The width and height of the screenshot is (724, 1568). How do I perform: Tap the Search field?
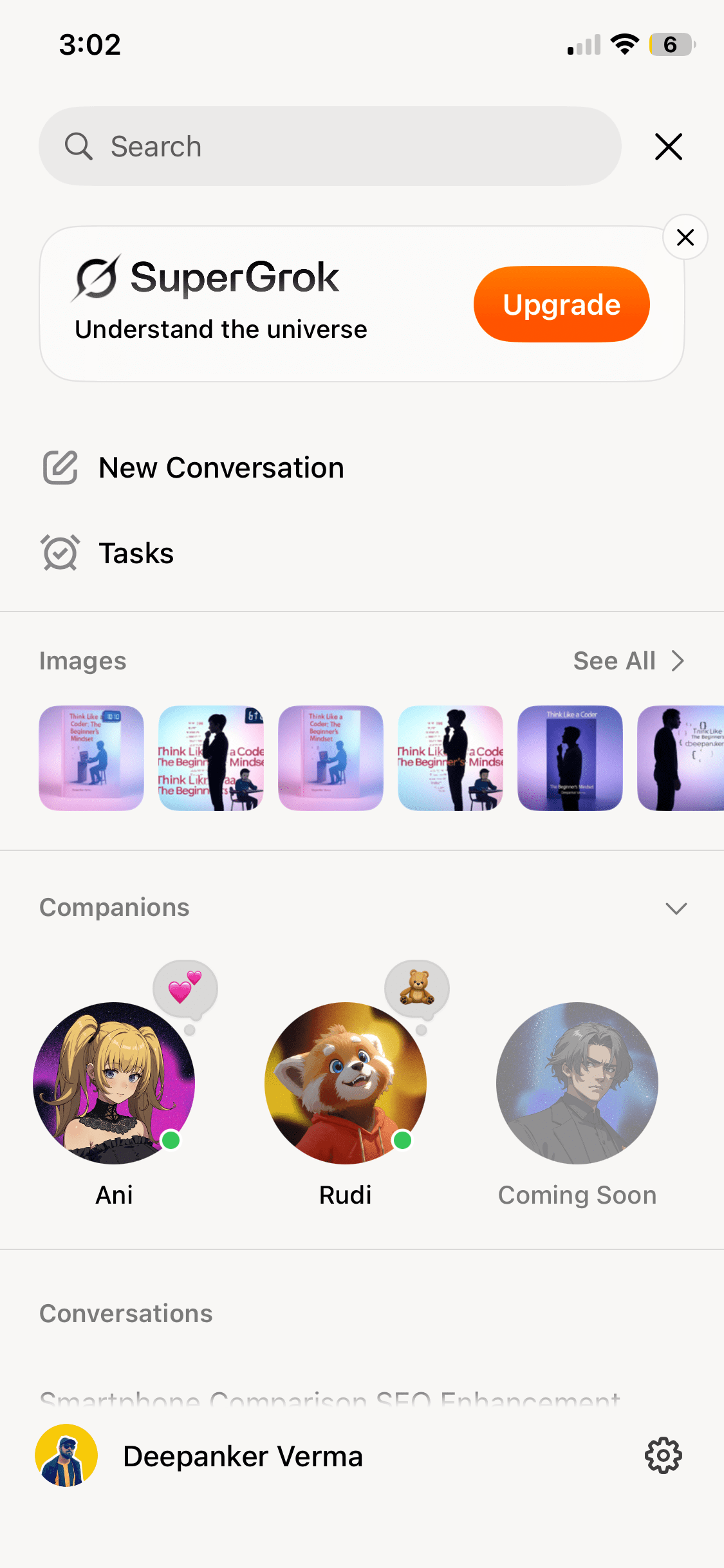point(330,146)
